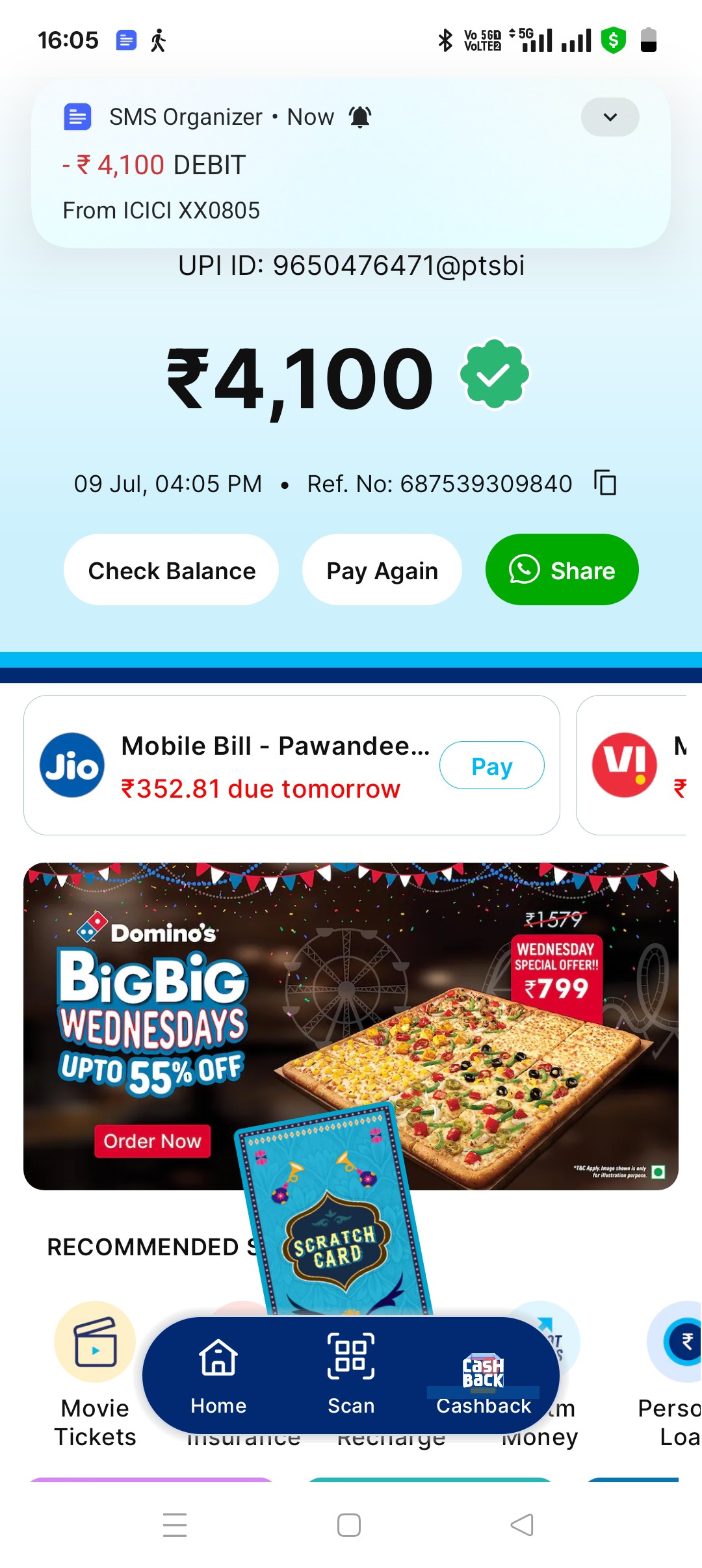Open recent apps from navigation bar
The height and width of the screenshot is (1568, 702).
[175, 1524]
